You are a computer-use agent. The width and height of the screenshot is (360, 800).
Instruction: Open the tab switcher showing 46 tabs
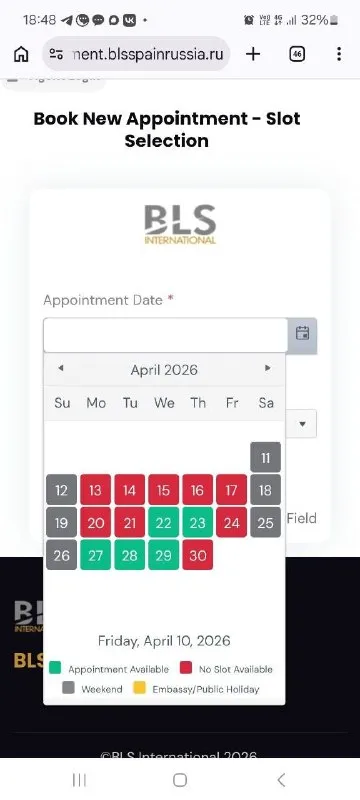tap(297, 54)
